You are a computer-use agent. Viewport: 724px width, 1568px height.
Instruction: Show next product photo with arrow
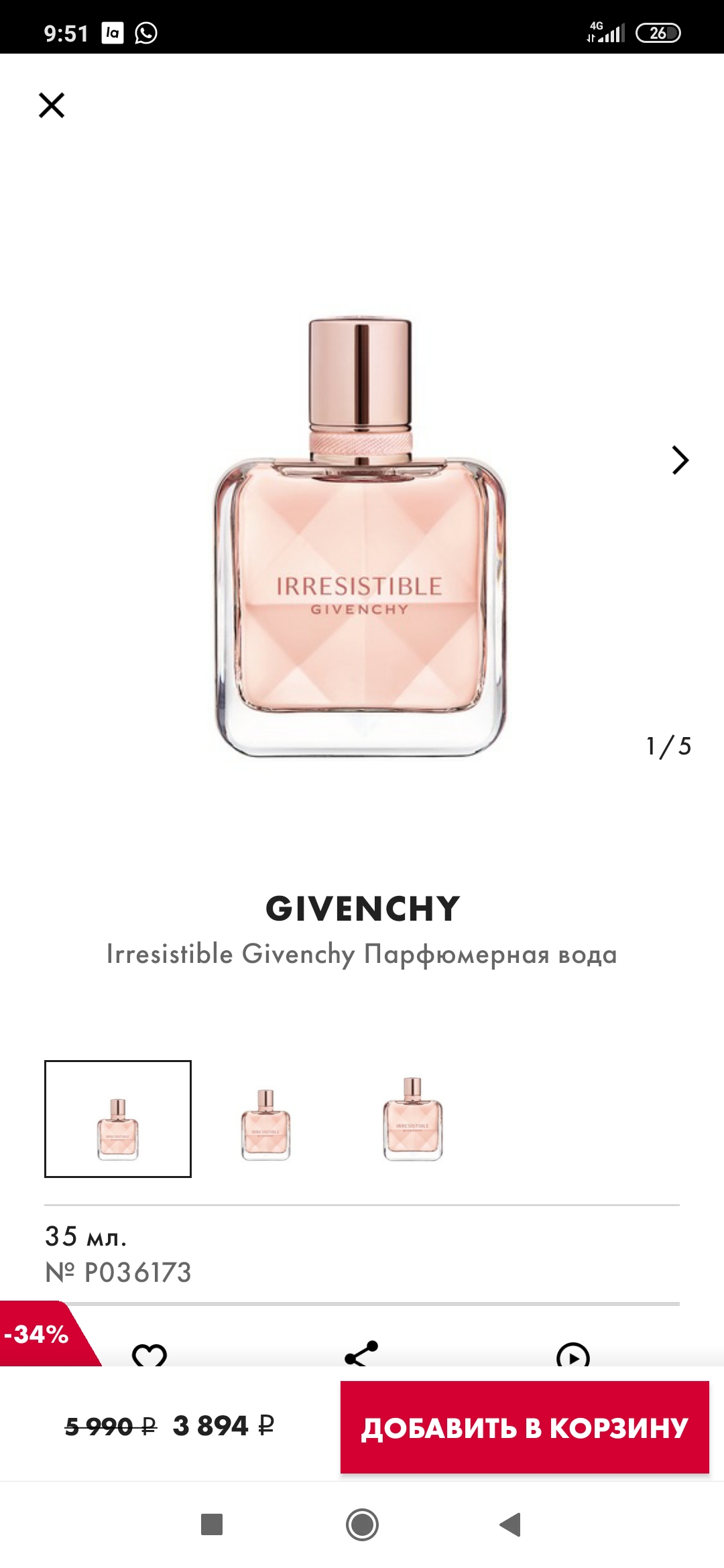pyautogui.click(x=680, y=460)
